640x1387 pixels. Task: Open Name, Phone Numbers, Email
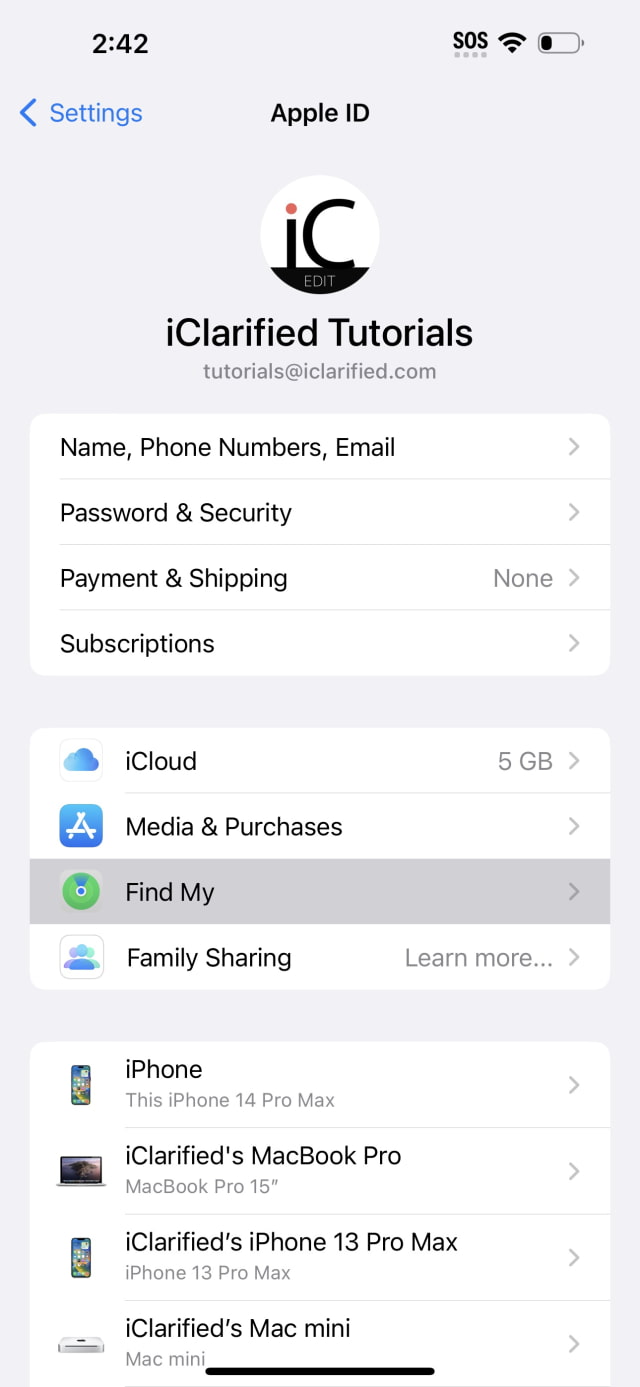click(320, 447)
